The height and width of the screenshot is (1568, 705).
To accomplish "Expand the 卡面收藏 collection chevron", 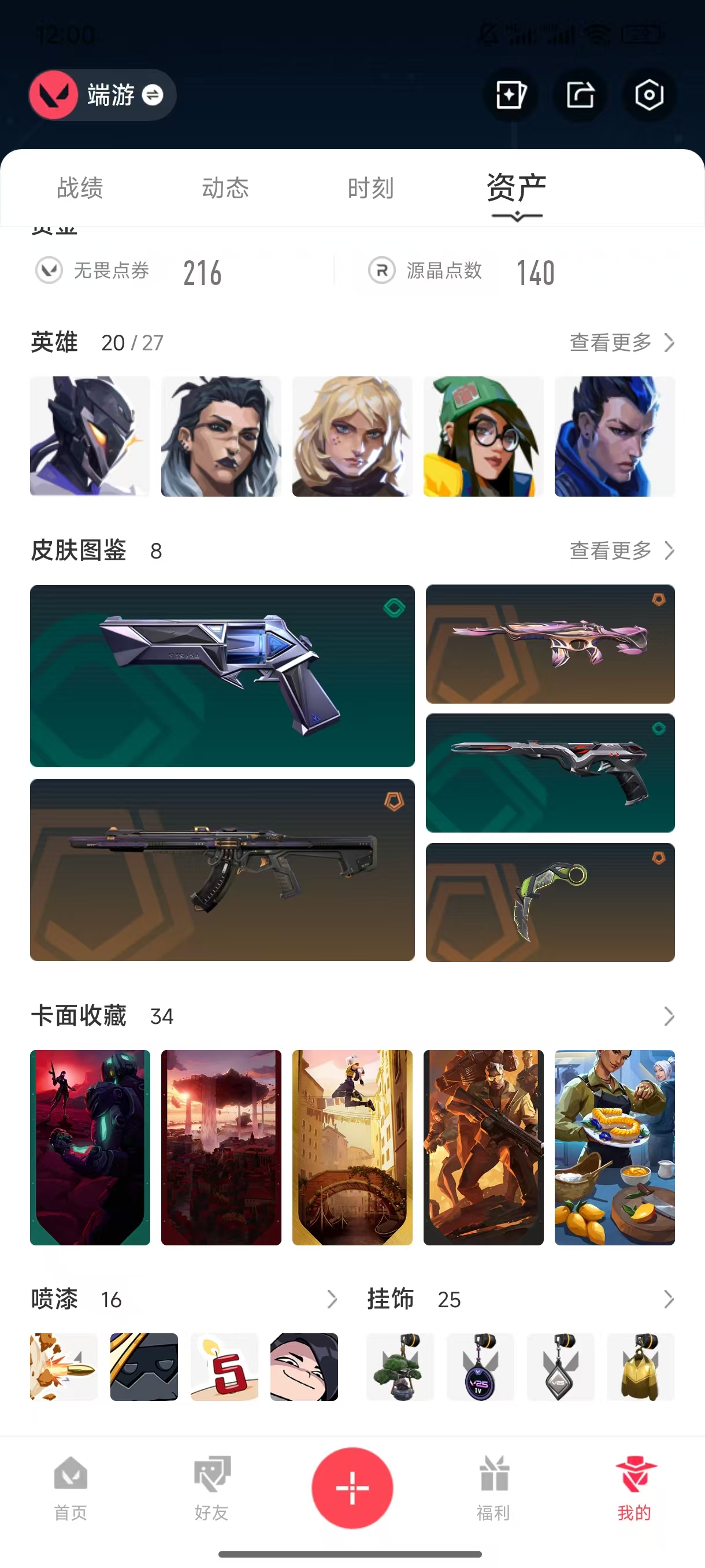I will 669,1016.
